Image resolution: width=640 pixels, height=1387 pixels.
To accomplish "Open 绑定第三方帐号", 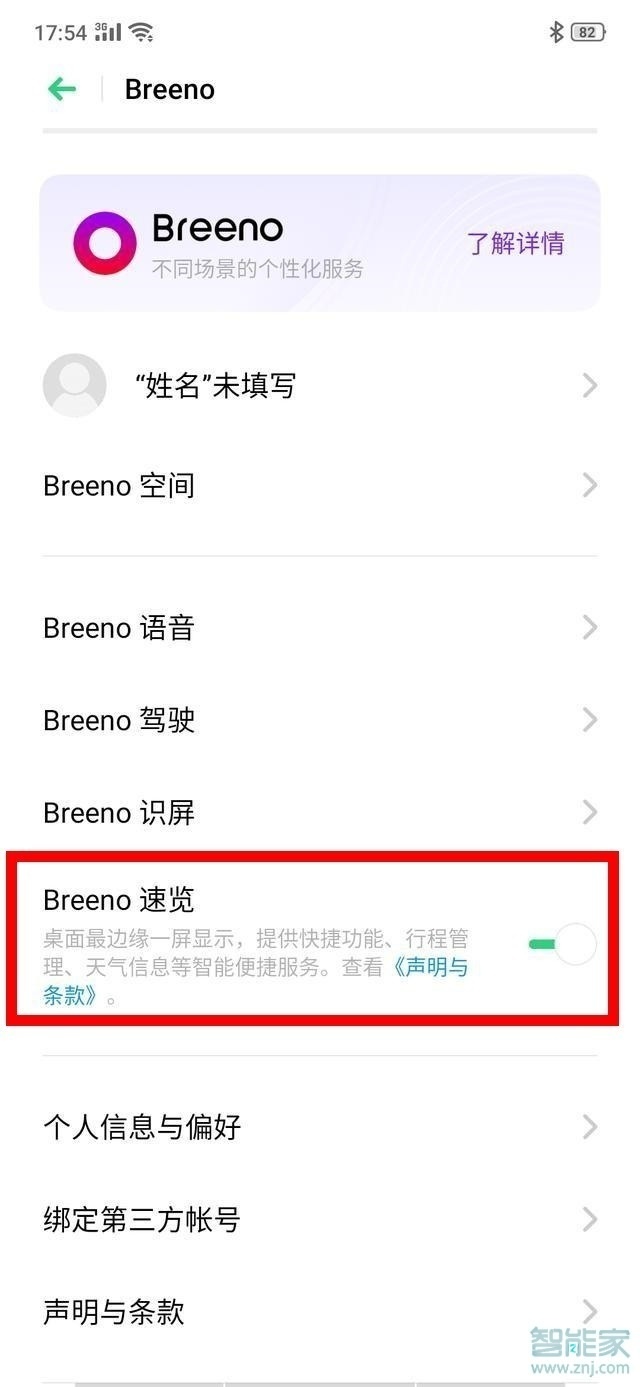I will click(x=320, y=1219).
